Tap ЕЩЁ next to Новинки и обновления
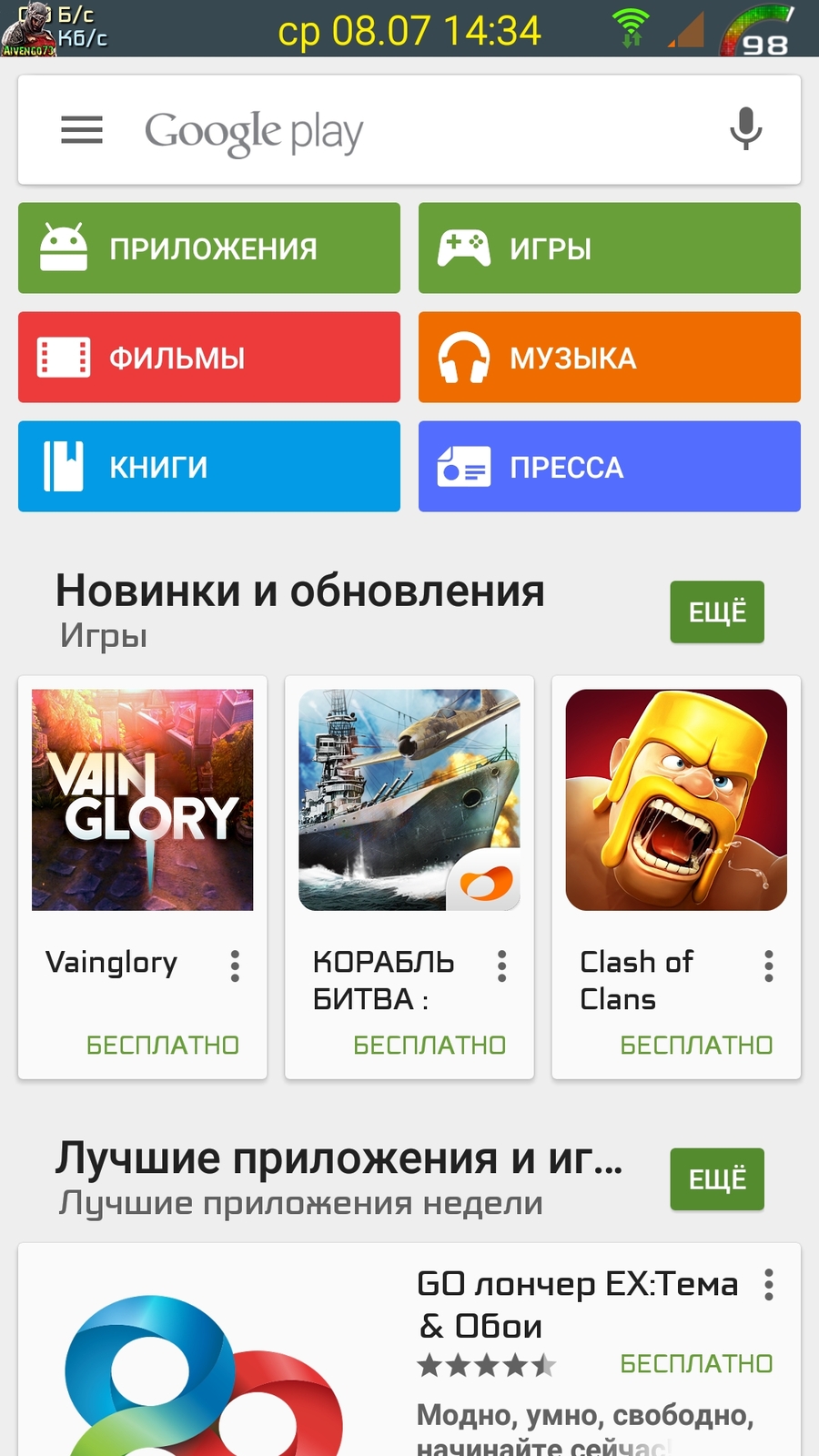819x1456 pixels. 717,612
